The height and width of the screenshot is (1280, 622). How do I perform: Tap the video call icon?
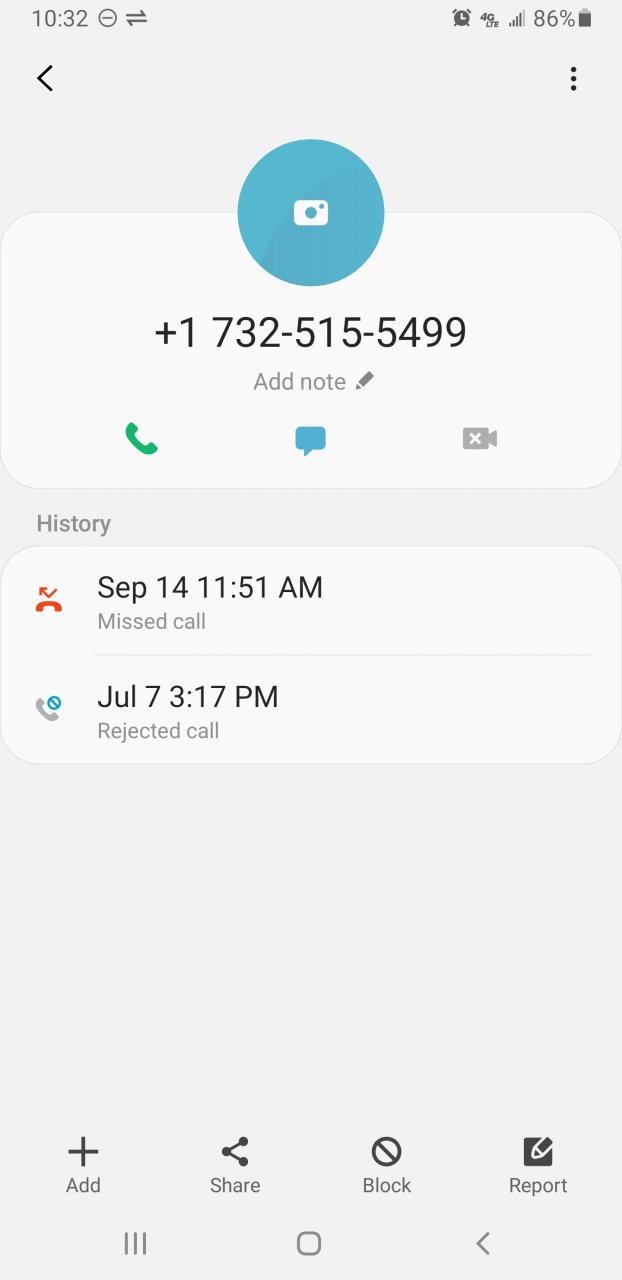480,439
